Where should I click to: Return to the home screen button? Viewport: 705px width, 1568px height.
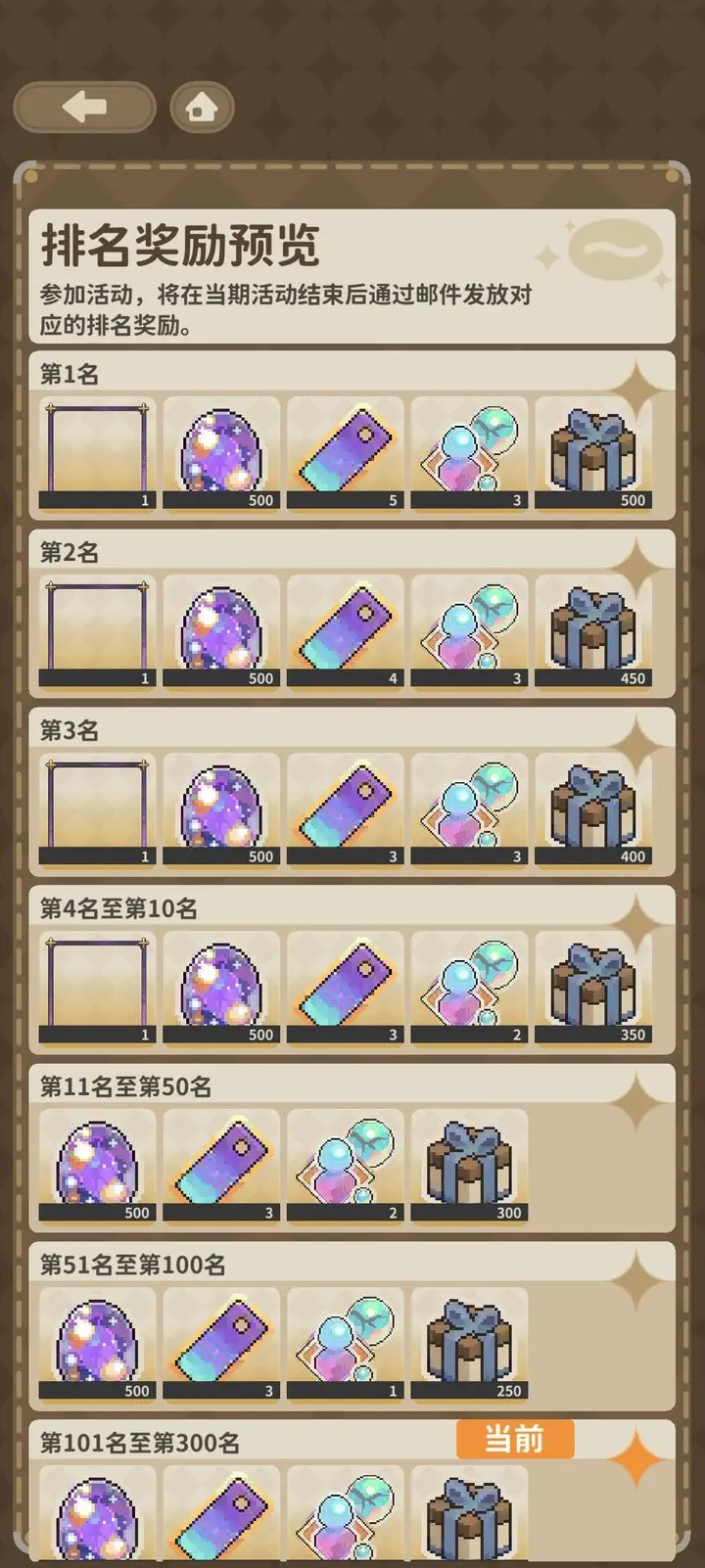click(202, 107)
